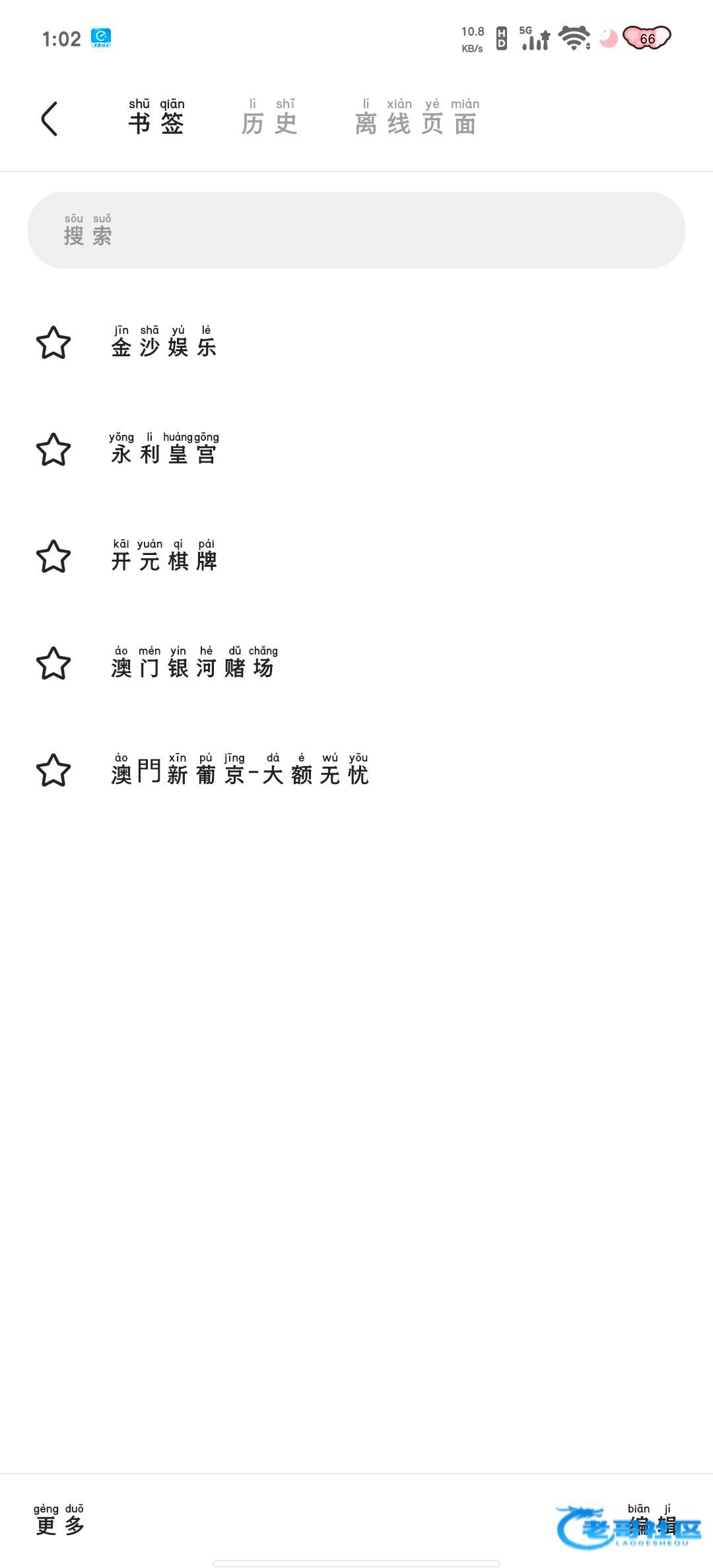This screenshot has height=1568, width=713.
Task: Open the 金沙娱乐 bookmark
Action: coord(356,343)
